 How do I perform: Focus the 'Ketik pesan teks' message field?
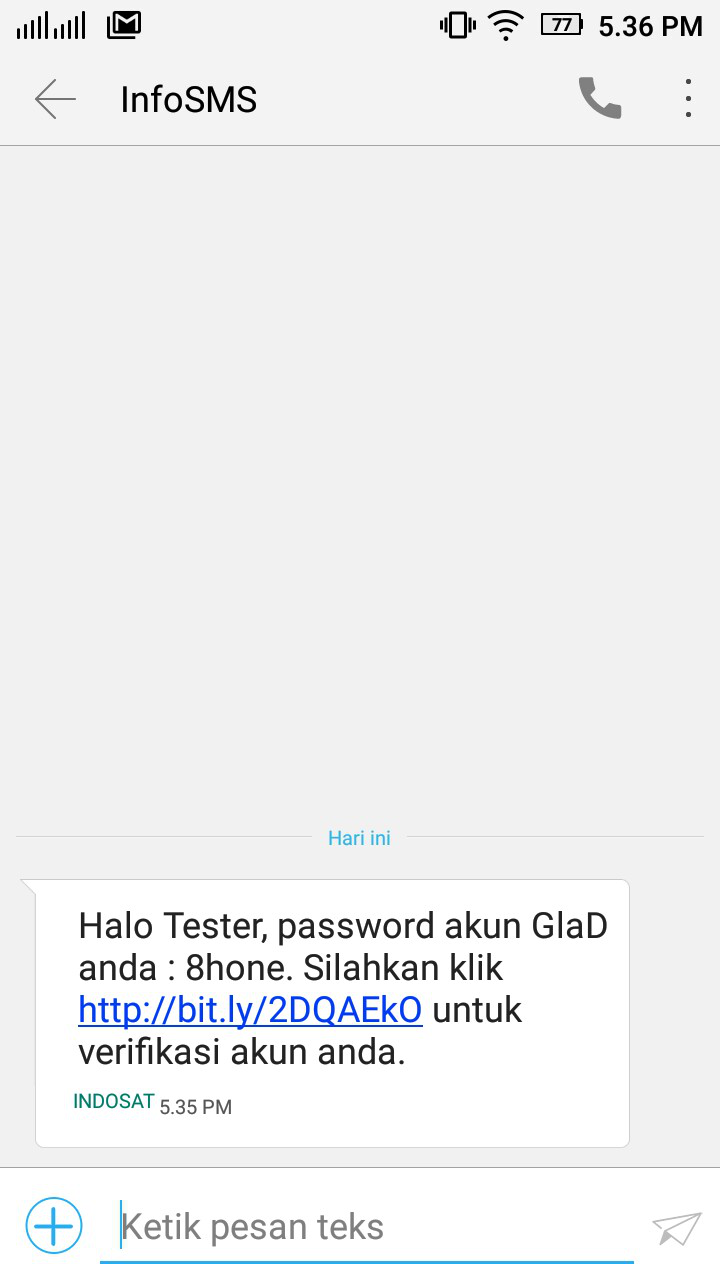pos(366,1227)
